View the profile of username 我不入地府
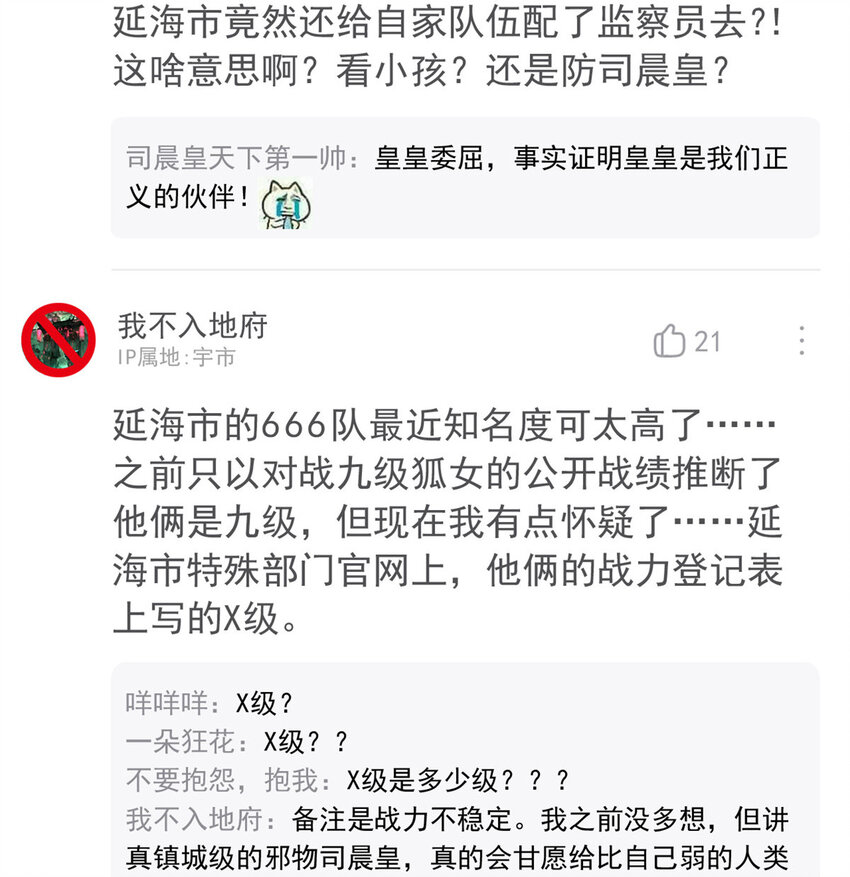 pyautogui.click(x=192, y=325)
